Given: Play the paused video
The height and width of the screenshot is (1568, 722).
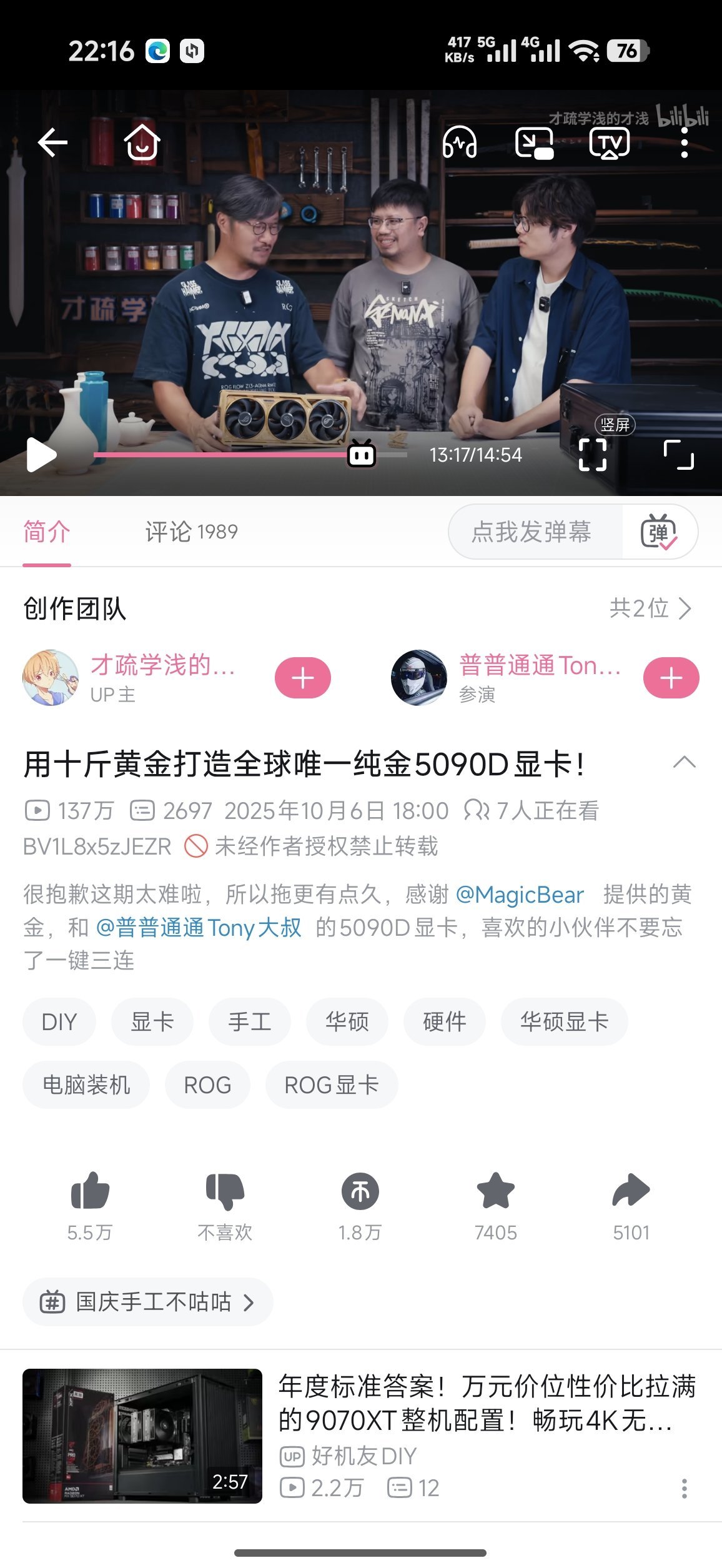Looking at the screenshot, I should (x=42, y=455).
